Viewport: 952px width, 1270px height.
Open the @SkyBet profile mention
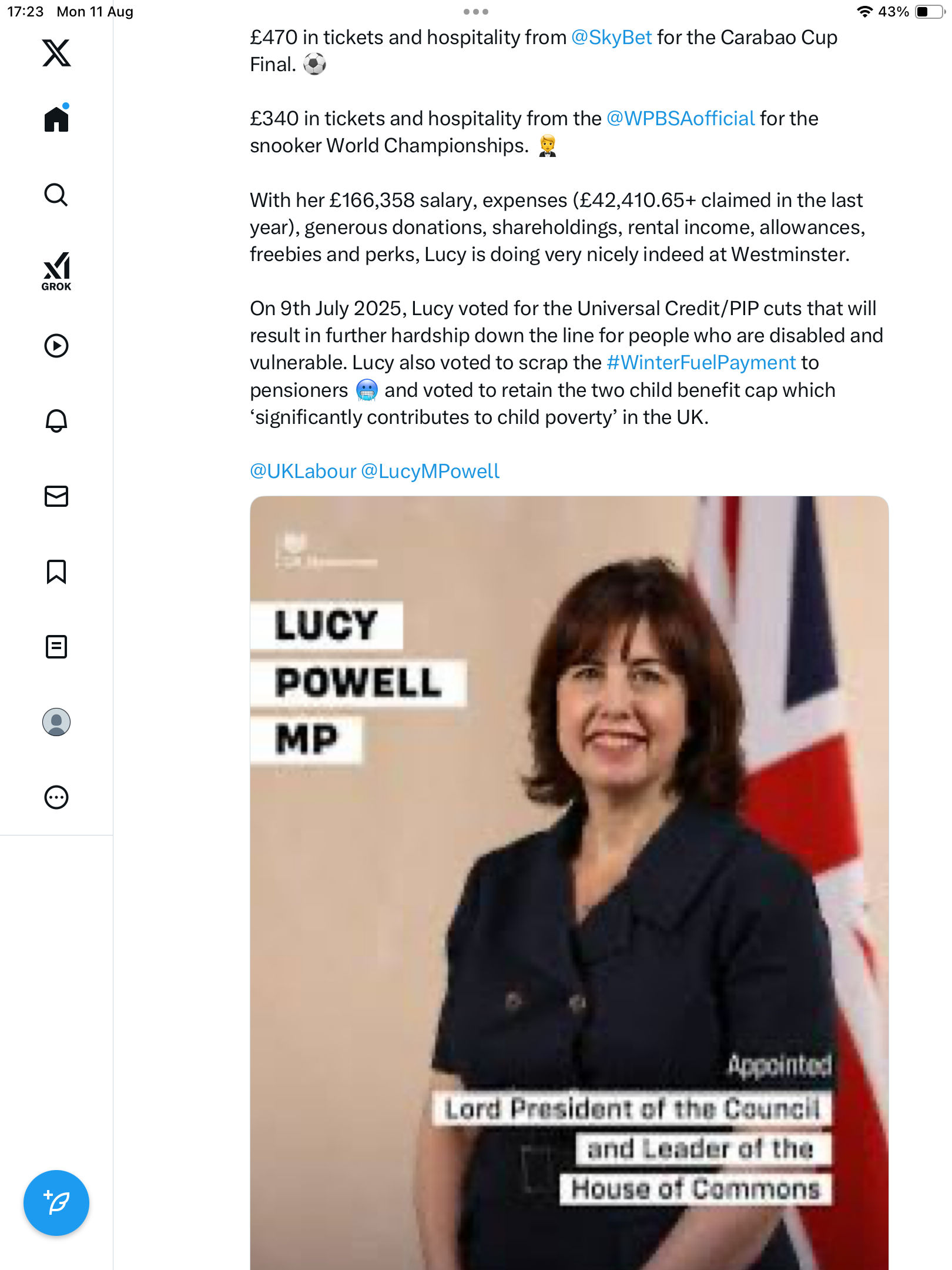611,38
